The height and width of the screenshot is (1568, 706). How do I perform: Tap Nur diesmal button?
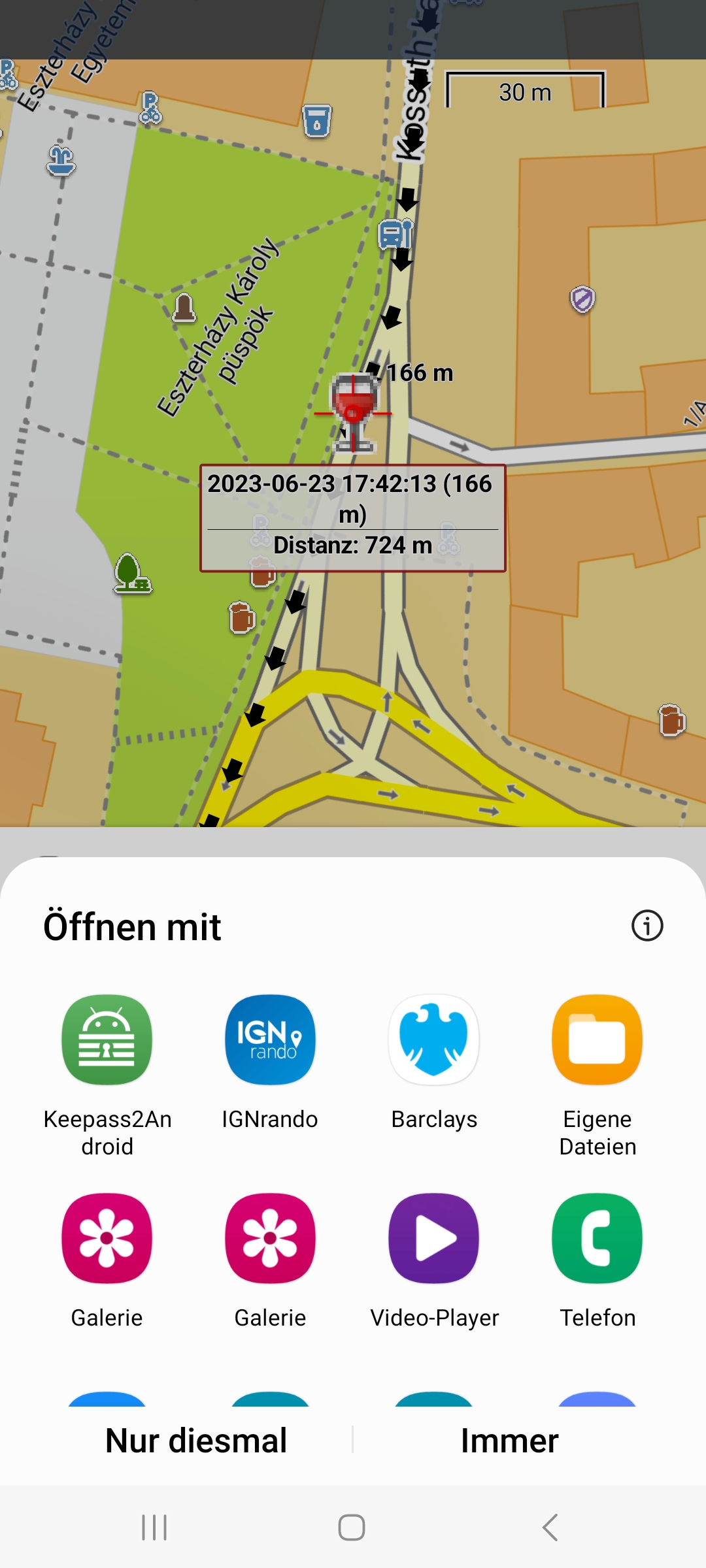(x=196, y=1441)
